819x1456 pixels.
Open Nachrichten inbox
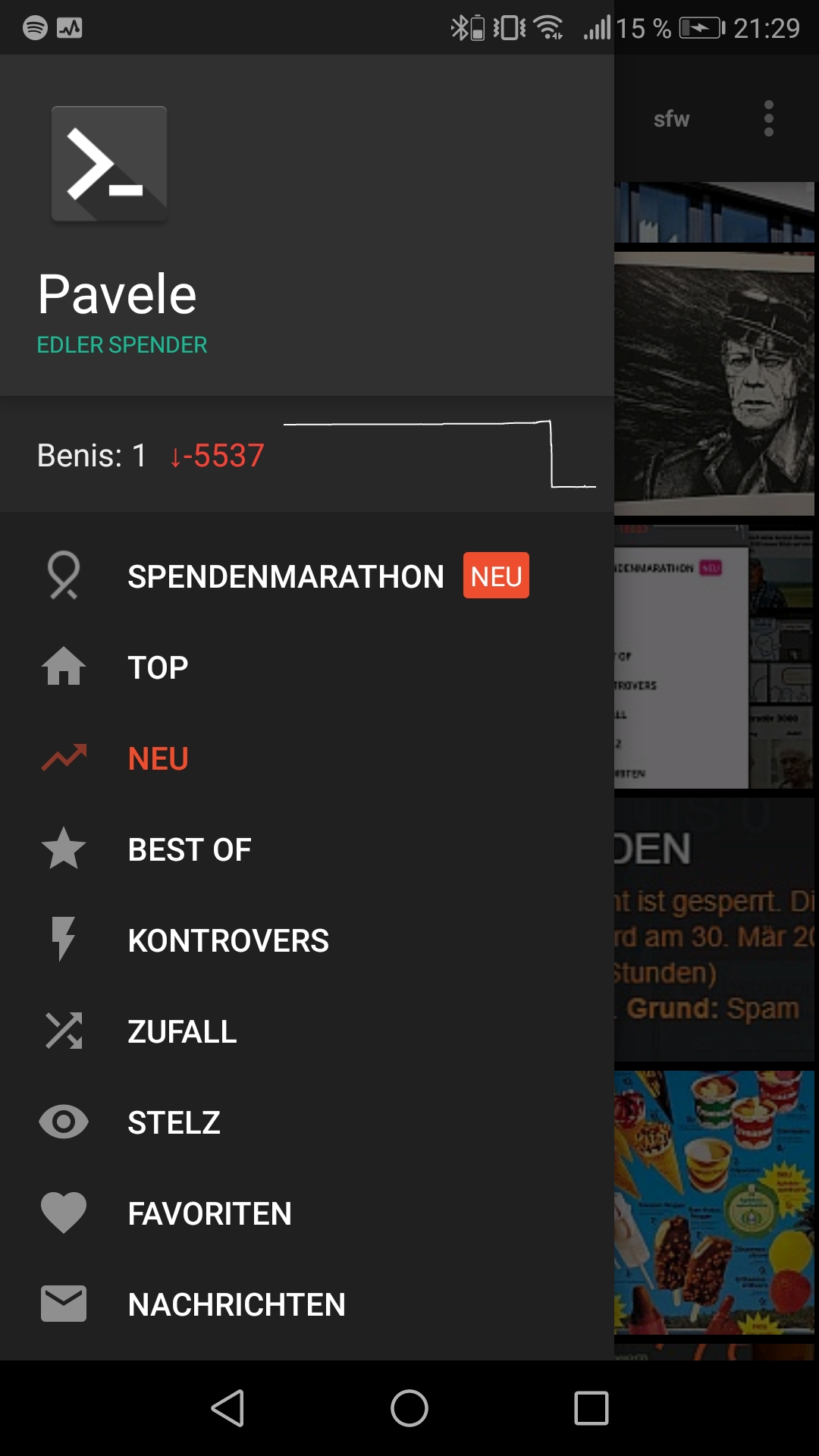pyautogui.click(x=237, y=1304)
